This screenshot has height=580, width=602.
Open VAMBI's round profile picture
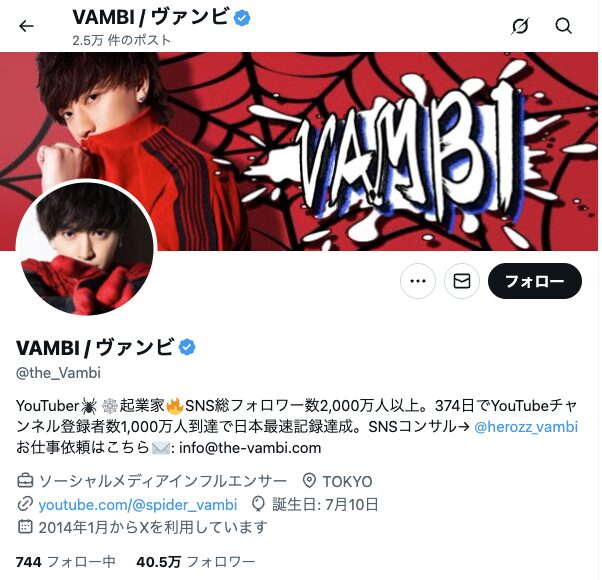[x=86, y=249]
